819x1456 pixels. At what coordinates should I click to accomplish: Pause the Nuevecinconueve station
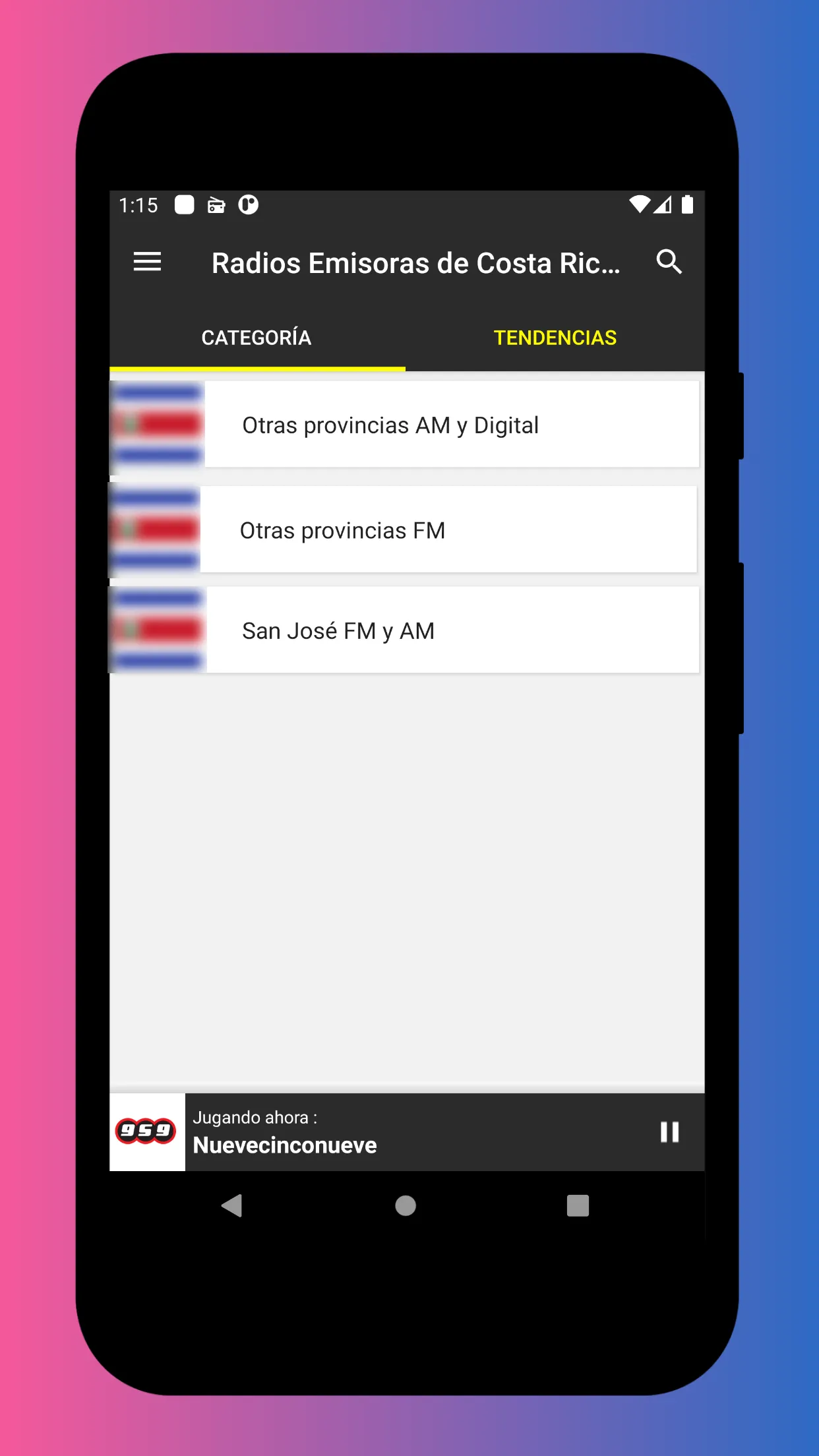pyautogui.click(x=669, y=1132)
